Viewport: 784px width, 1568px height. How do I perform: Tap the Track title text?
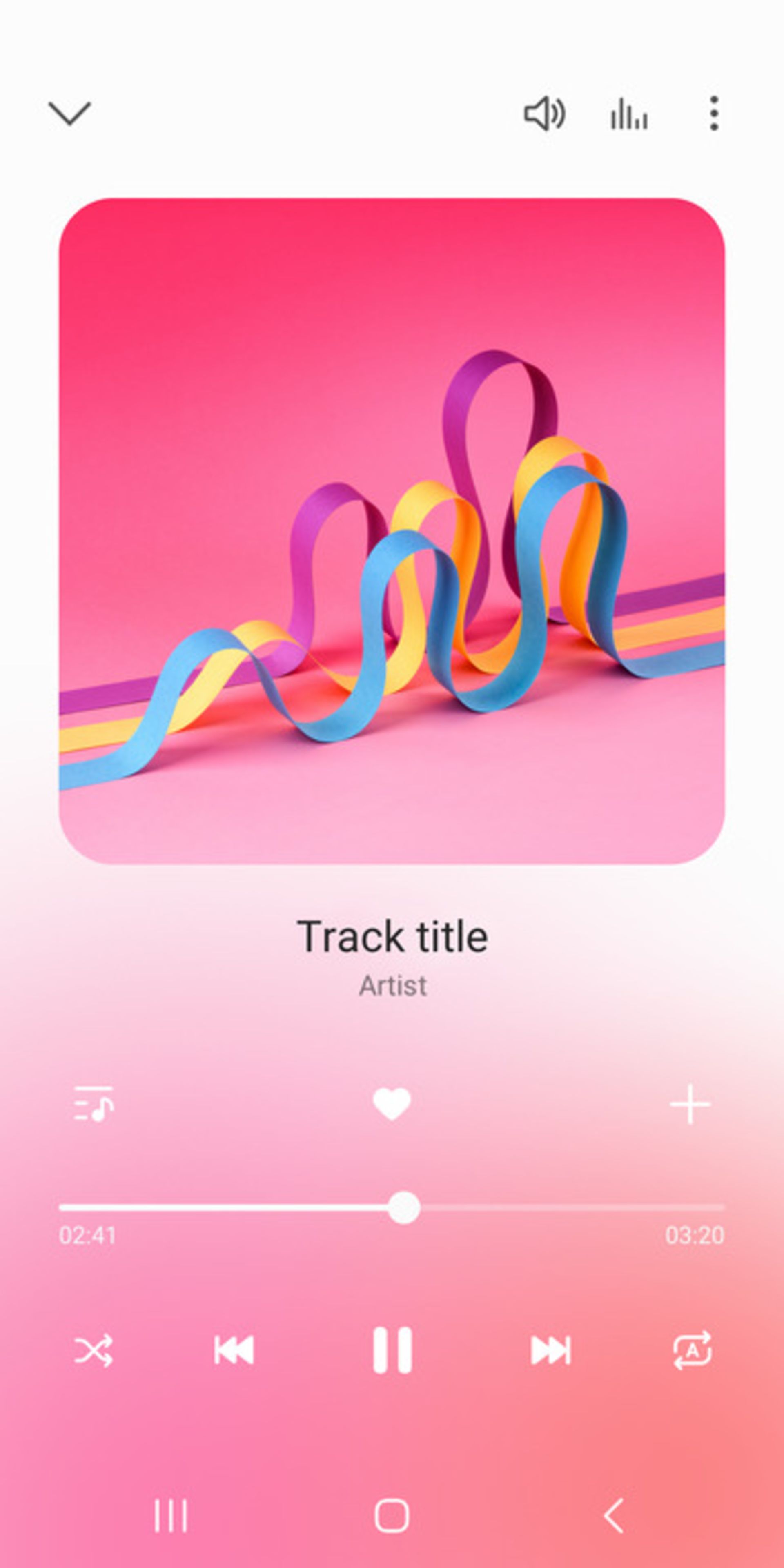tap(392, 935)
